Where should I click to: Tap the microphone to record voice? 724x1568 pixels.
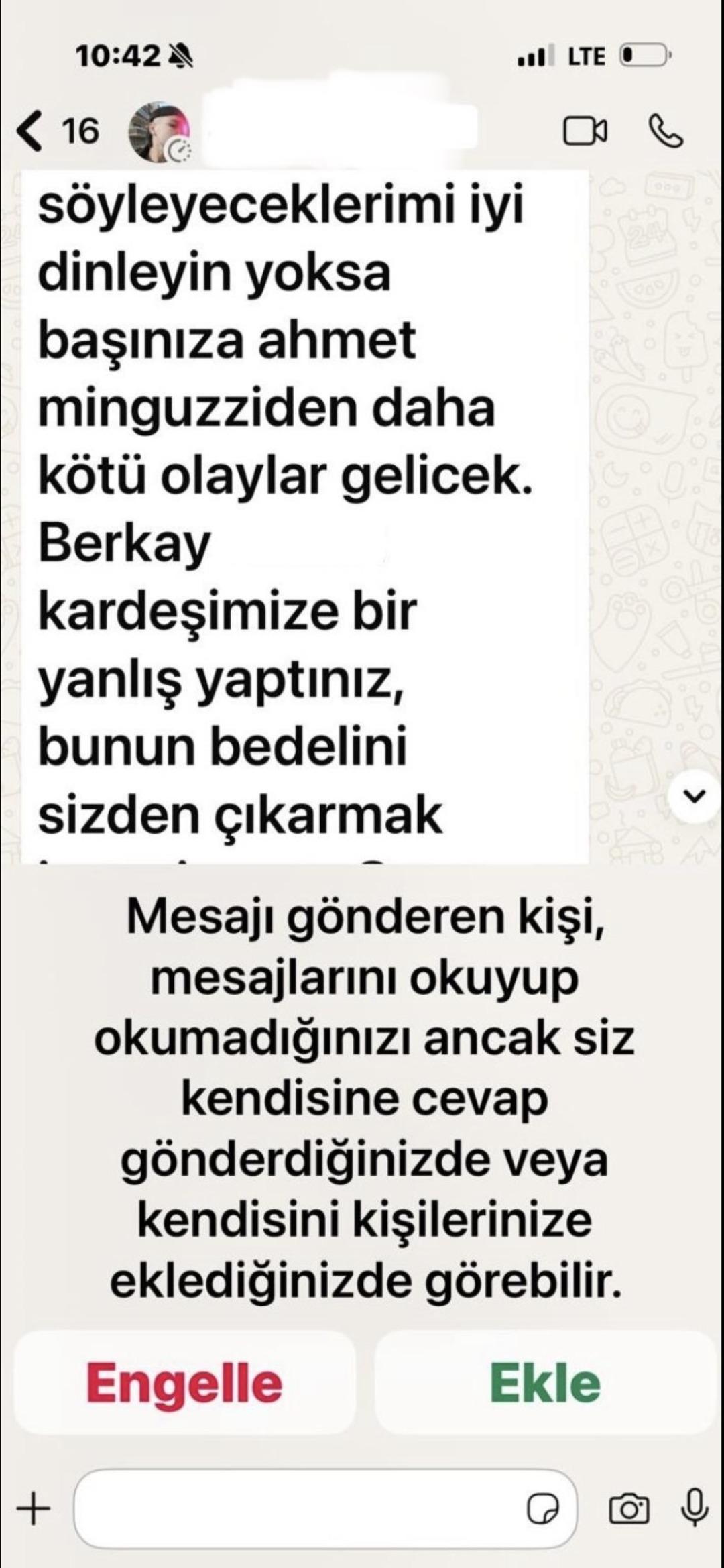(695, 1507)
